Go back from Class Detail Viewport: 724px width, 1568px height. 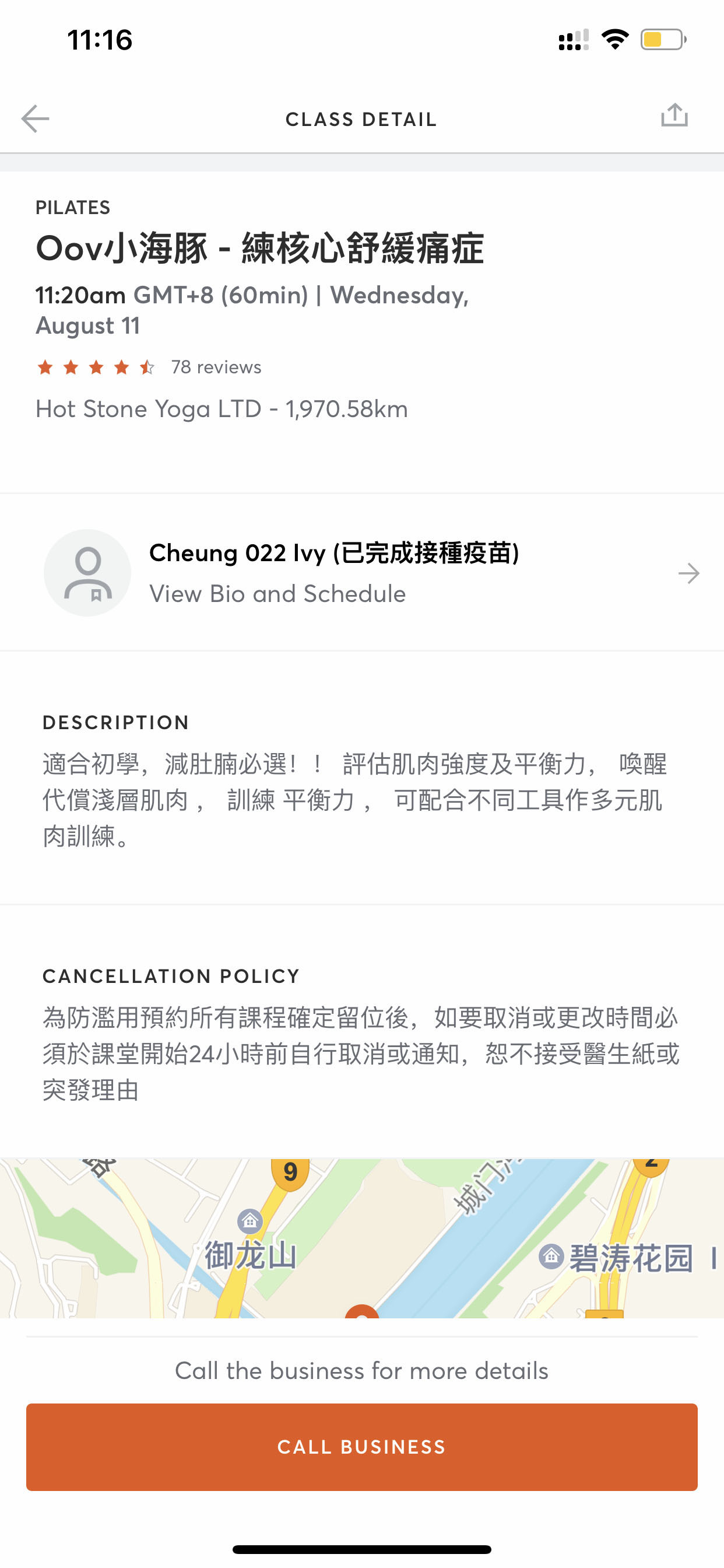point(36,118)
